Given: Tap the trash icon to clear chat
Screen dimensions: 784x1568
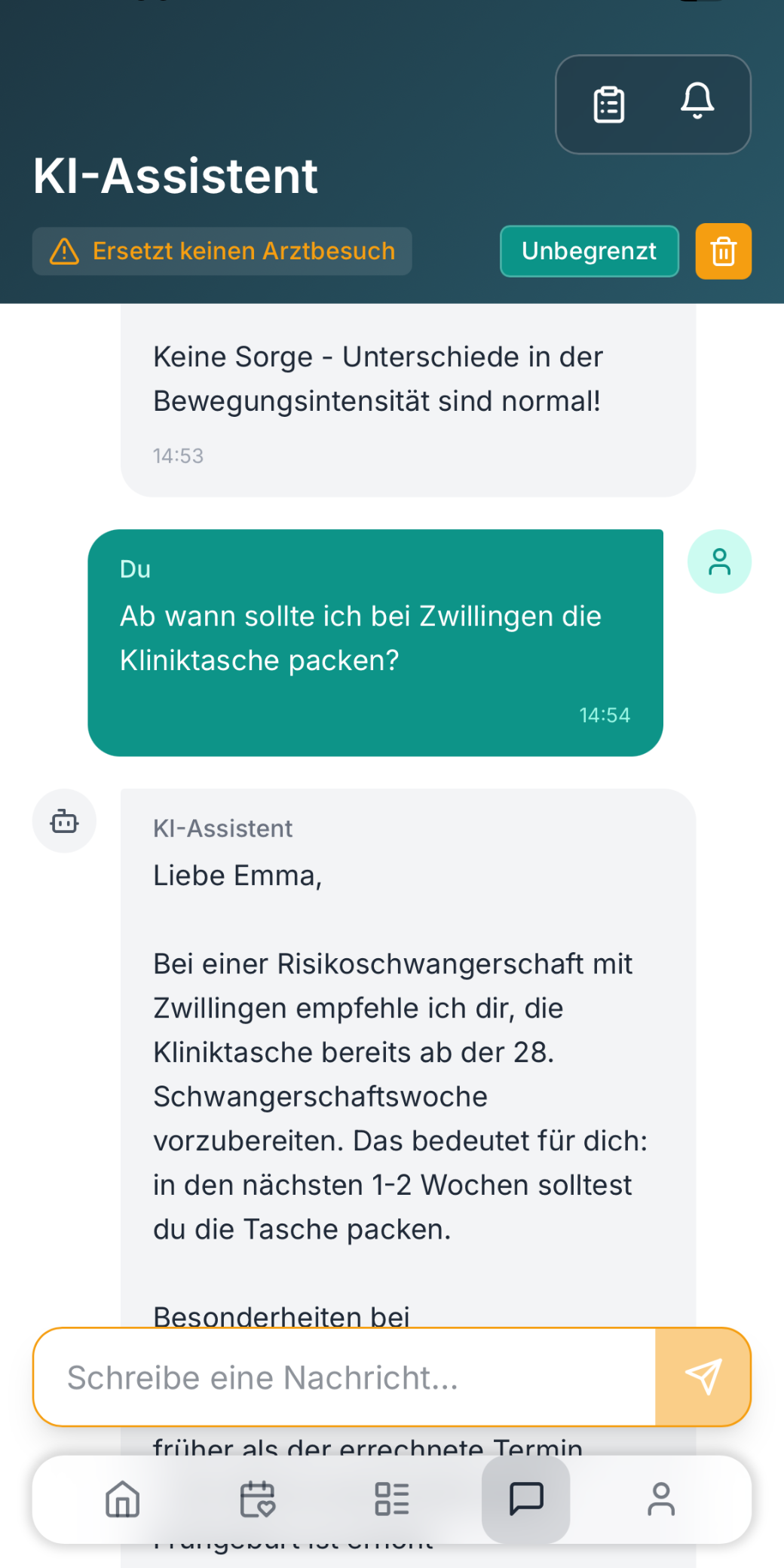Looking at the screenshot, I should click(722, 251).
